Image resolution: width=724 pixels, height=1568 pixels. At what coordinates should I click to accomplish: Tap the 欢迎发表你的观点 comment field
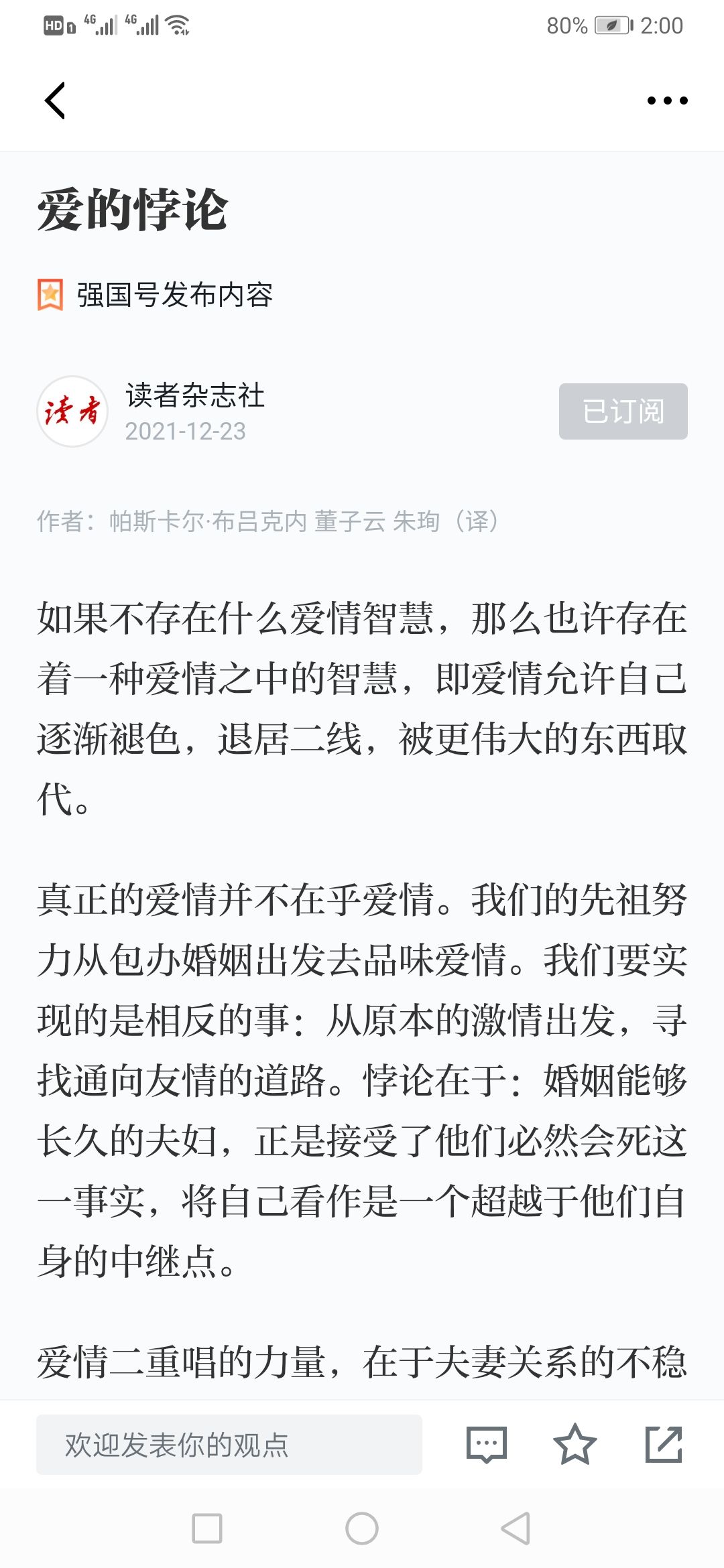pos(229,1444)
